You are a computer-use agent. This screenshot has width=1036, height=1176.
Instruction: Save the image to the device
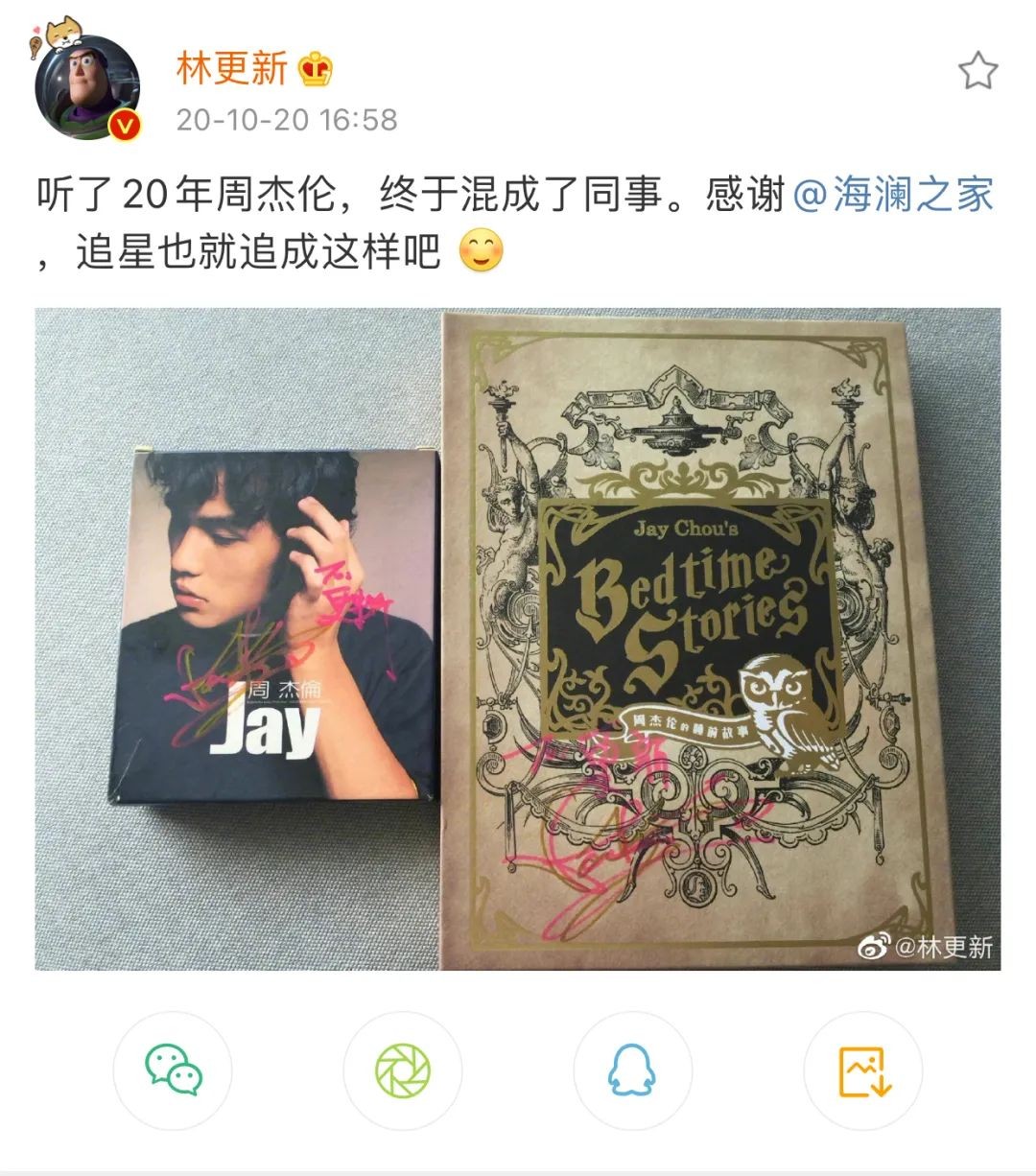coord(863,1070)
